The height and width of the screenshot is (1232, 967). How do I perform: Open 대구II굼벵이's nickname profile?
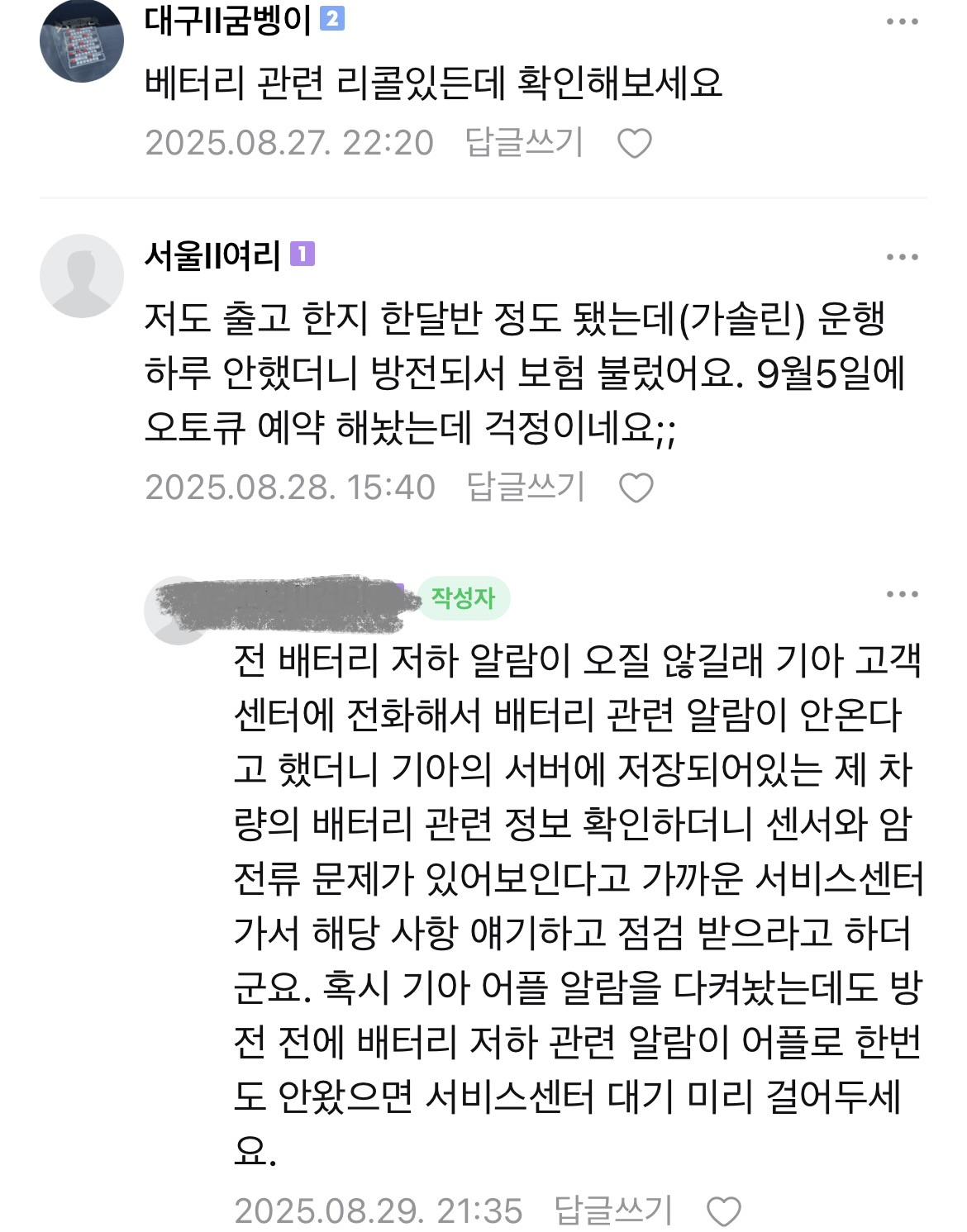click(x=227, y=20)
